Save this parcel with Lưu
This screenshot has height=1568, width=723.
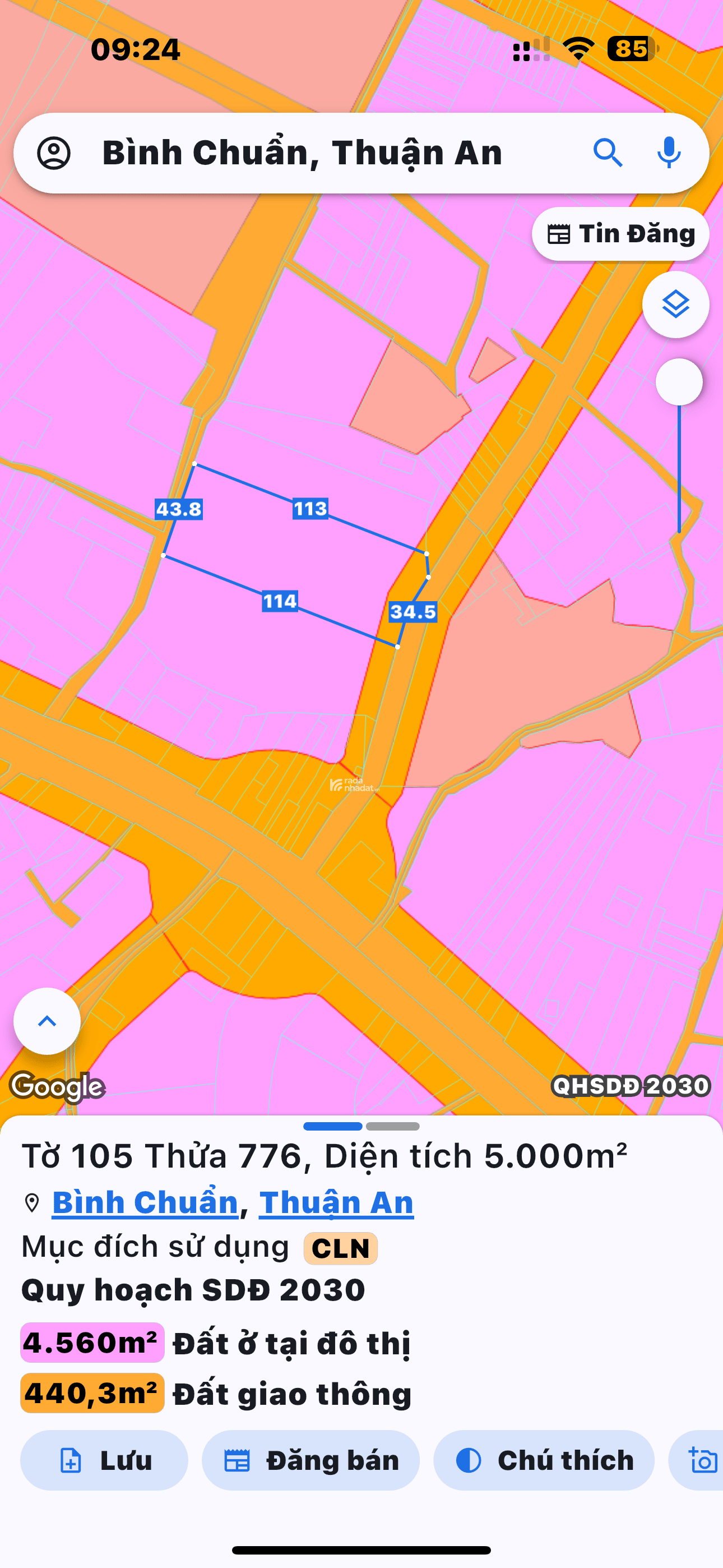pyautogui.click(x=104, y=1460)
